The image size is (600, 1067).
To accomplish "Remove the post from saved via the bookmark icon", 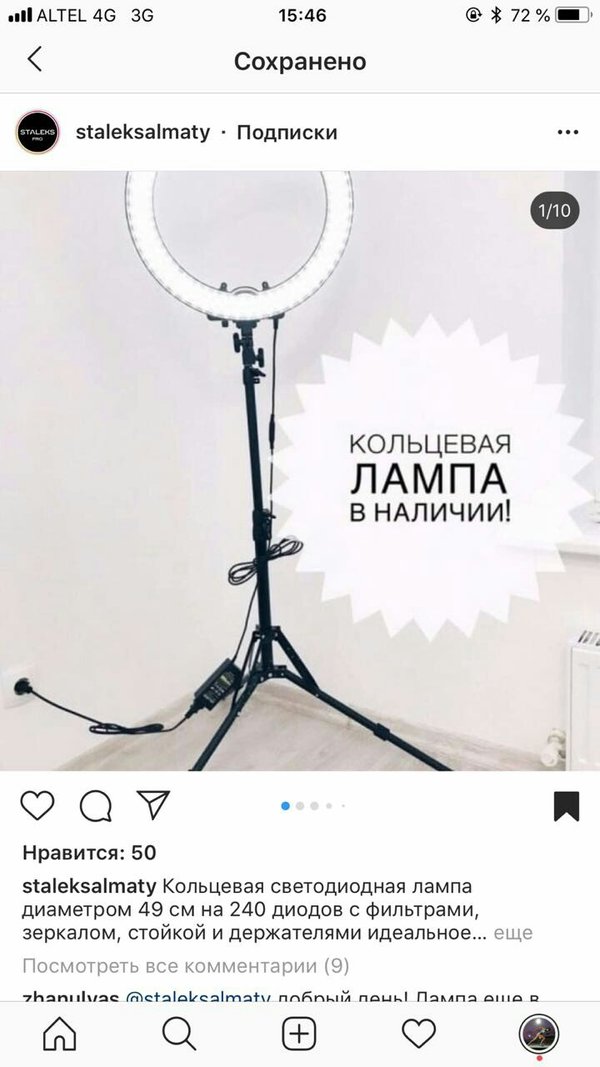I will tap(566, 806).
